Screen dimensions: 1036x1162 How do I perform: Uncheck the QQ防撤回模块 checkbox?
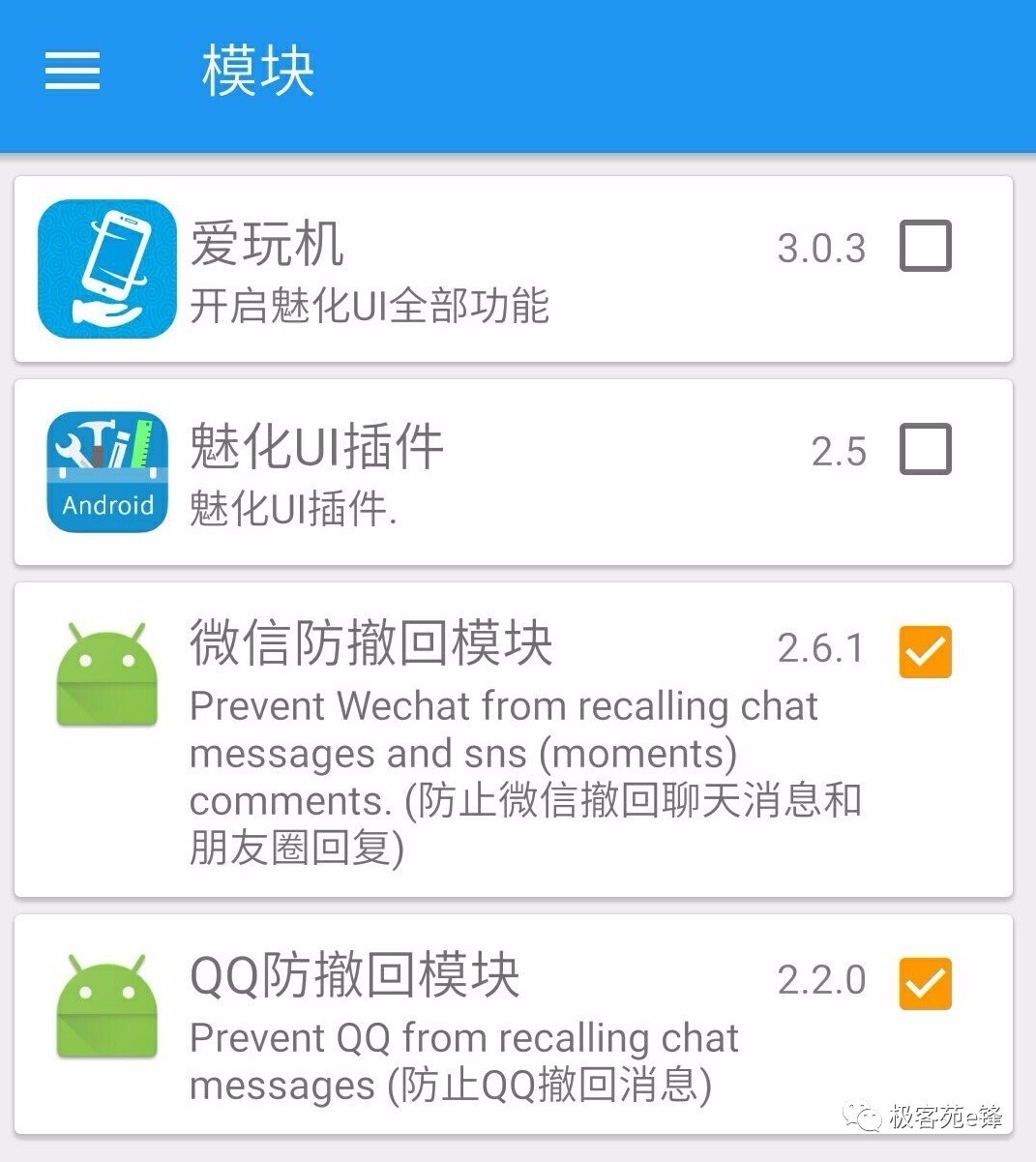pyautogui.click(x=925, y=983)
